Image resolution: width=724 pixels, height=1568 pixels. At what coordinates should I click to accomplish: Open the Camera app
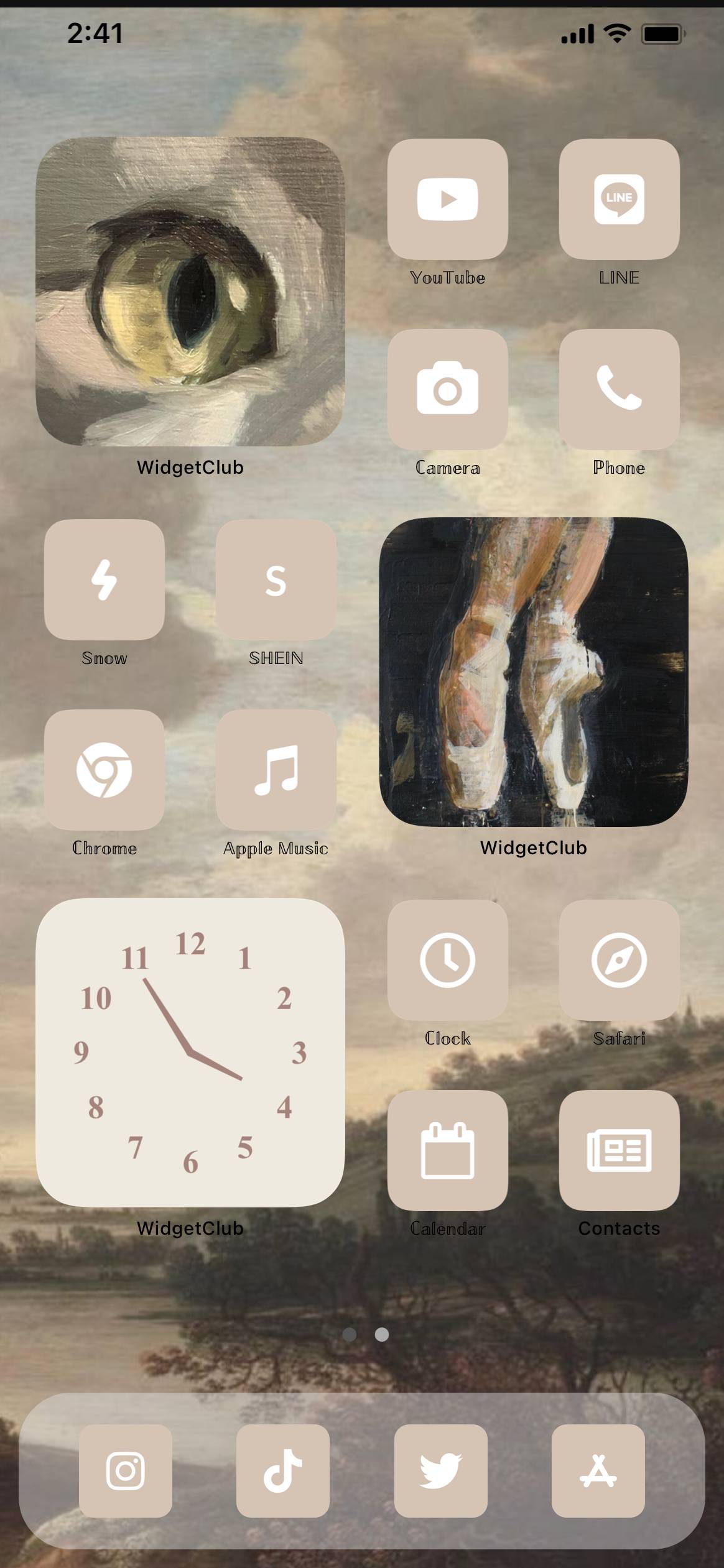[x=447, y=389]
